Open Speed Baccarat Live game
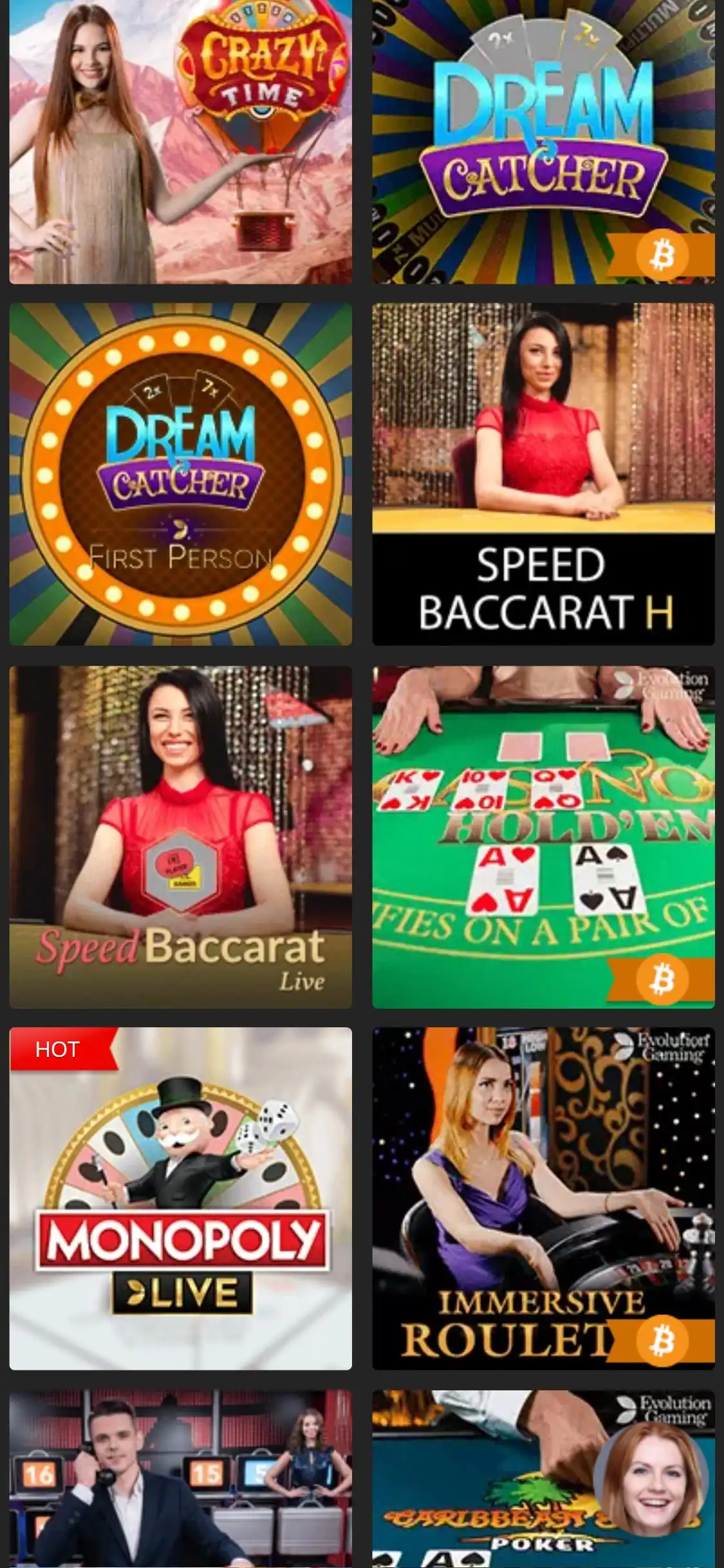This screenshot has width=724, height=1568. point(180,837)
